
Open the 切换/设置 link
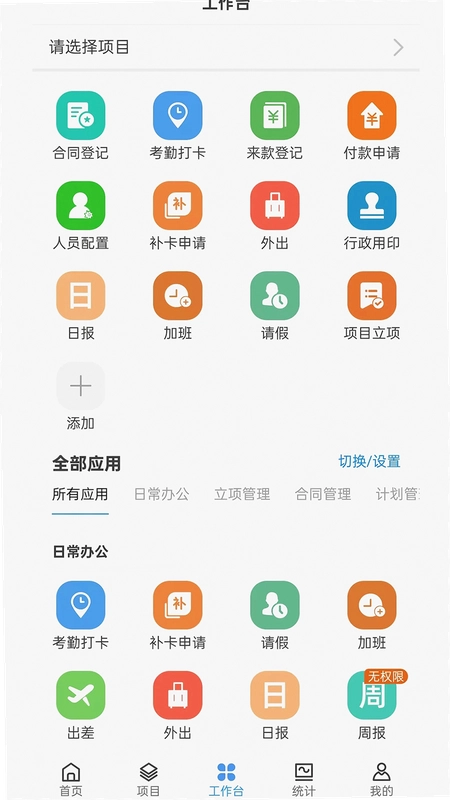point(369,461)
